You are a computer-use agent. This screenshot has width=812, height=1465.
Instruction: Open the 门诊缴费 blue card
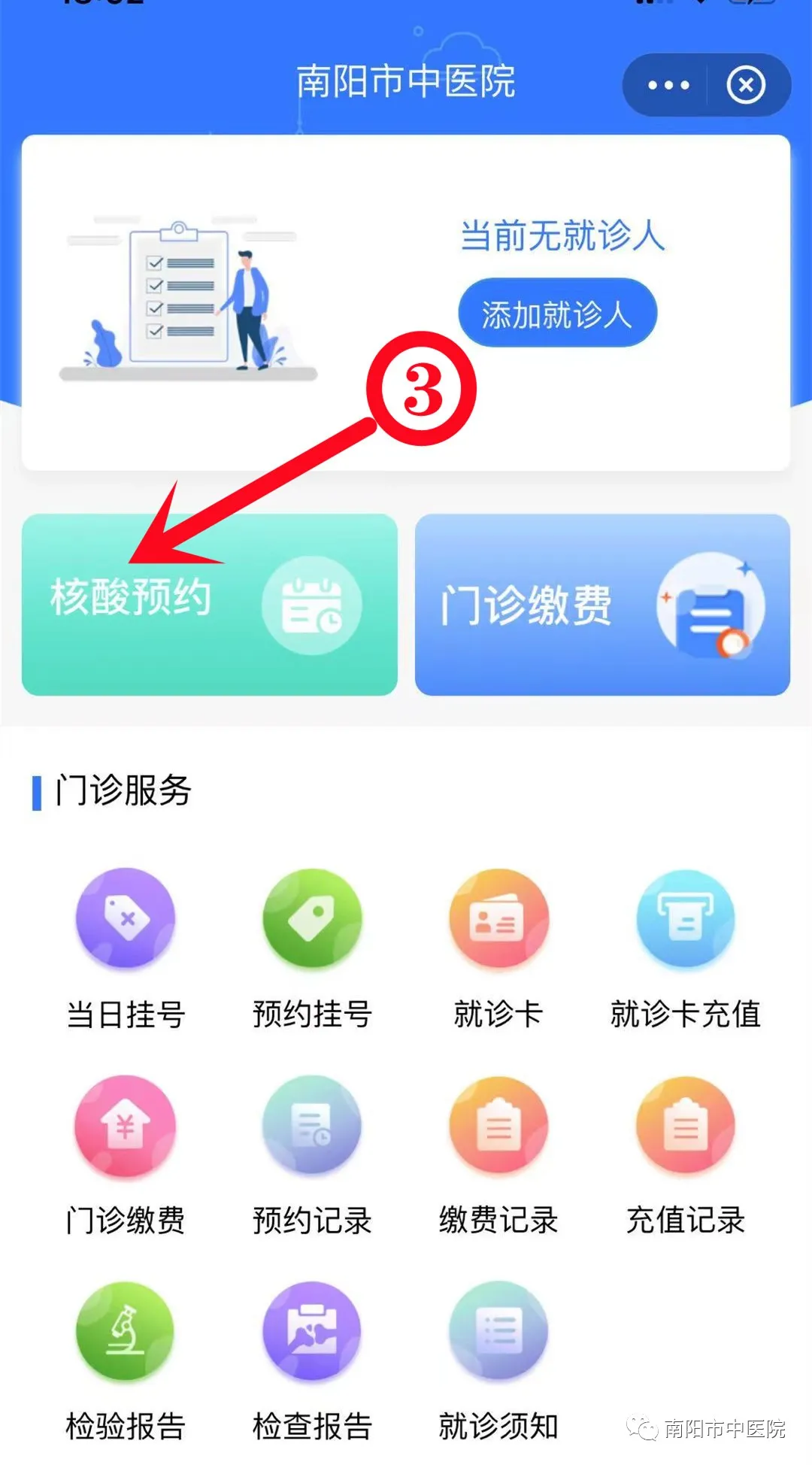[x=602, y=605]
